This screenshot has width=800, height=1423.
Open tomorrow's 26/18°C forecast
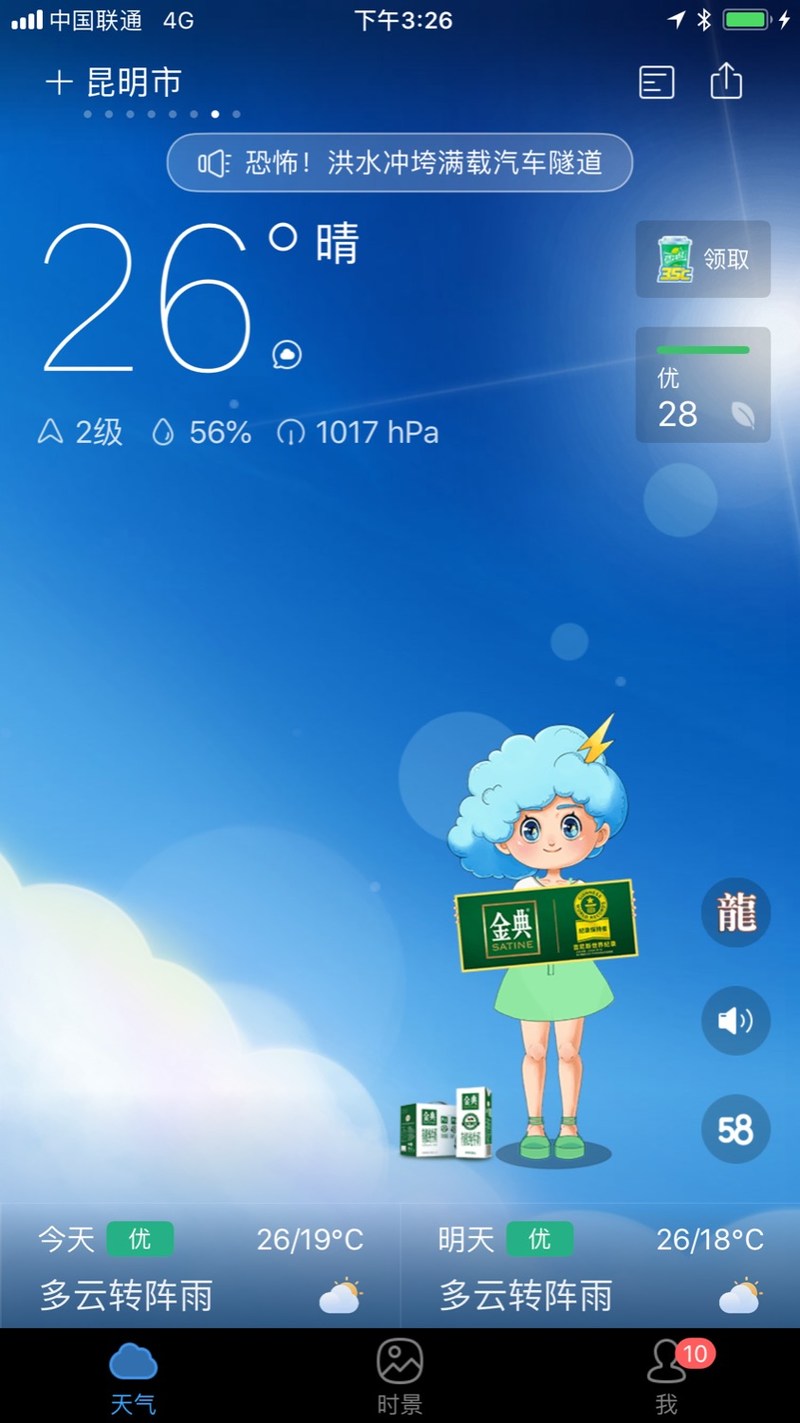(600, 1267)
